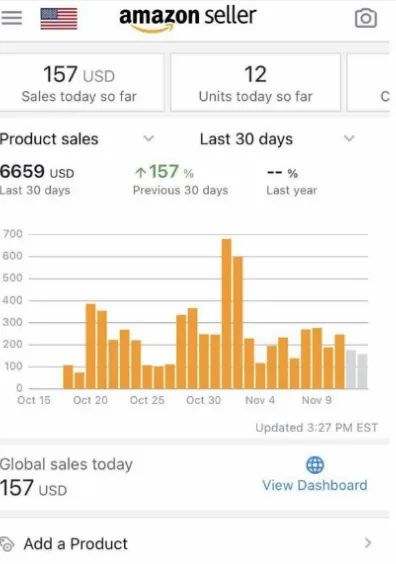
Task: Open the Units today so far card
Action: tap(255, 82)
